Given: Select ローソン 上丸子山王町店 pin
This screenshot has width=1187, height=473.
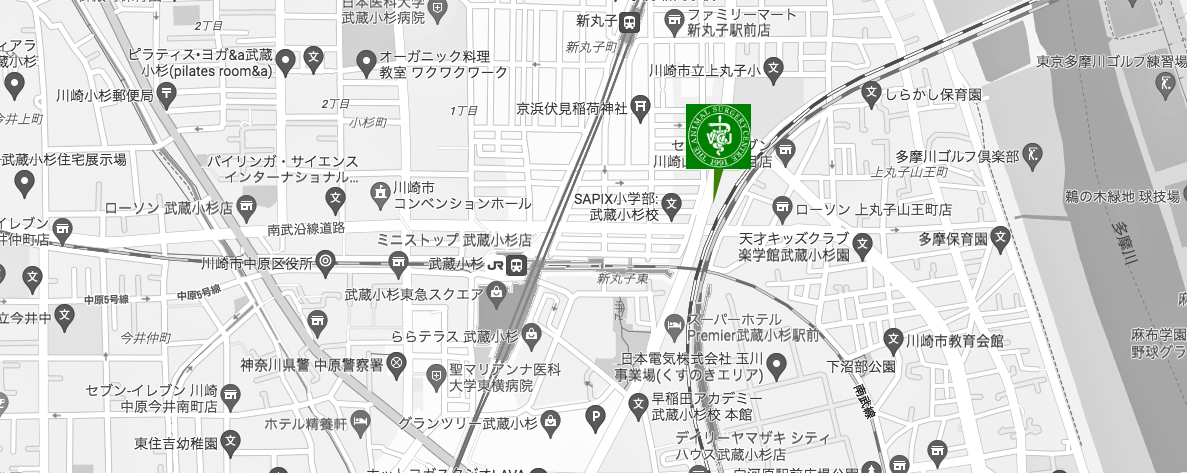Looking at the screenshot, I should tap(784, 208).
